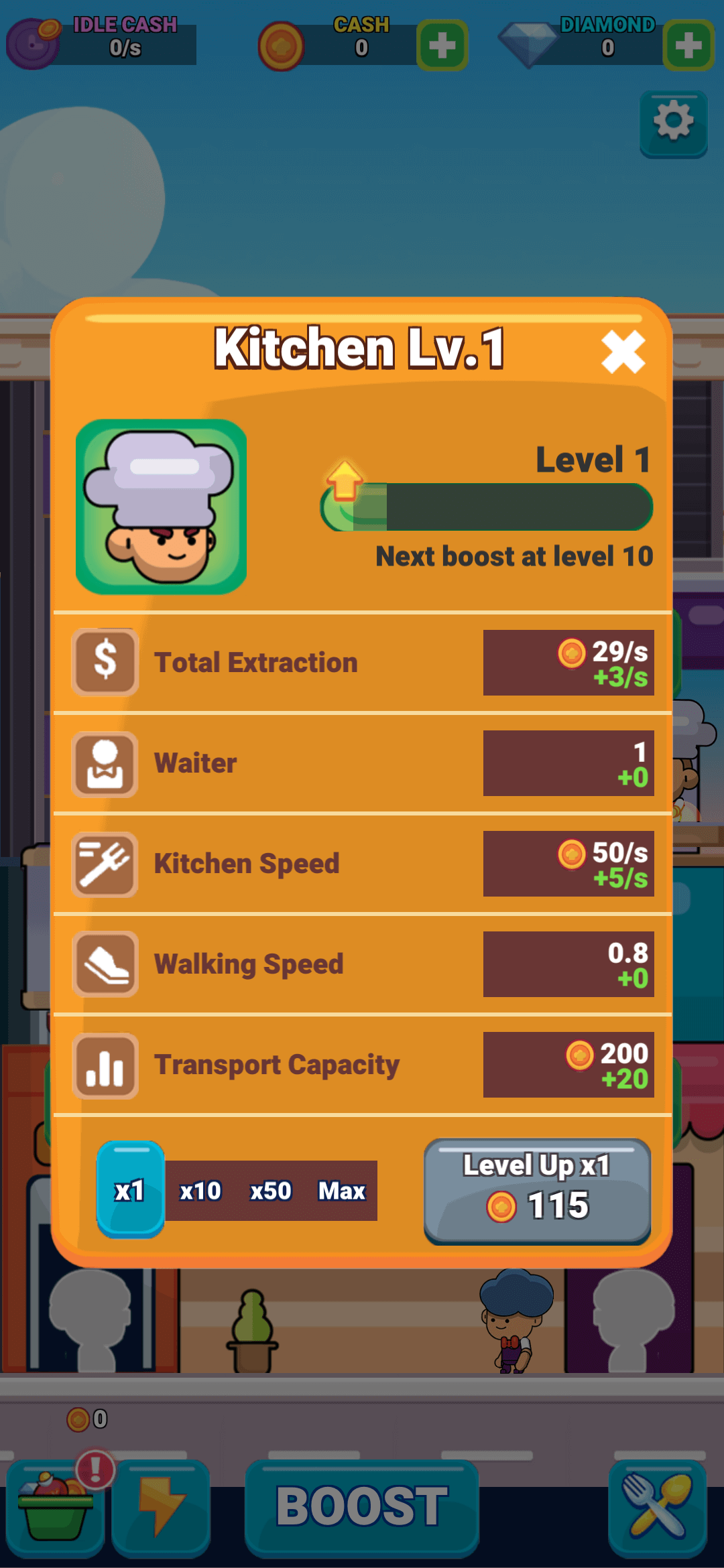Tap Level Up x1 for 115 coins
This screenshot has width=724, height=1568.
537,1191
